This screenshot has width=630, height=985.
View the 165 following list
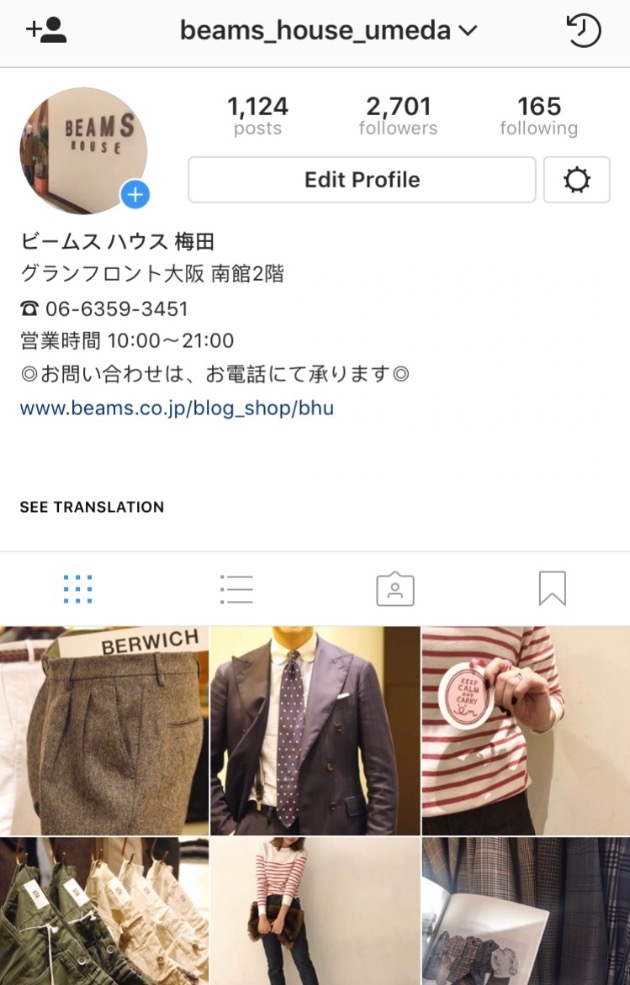pos(538,116)
